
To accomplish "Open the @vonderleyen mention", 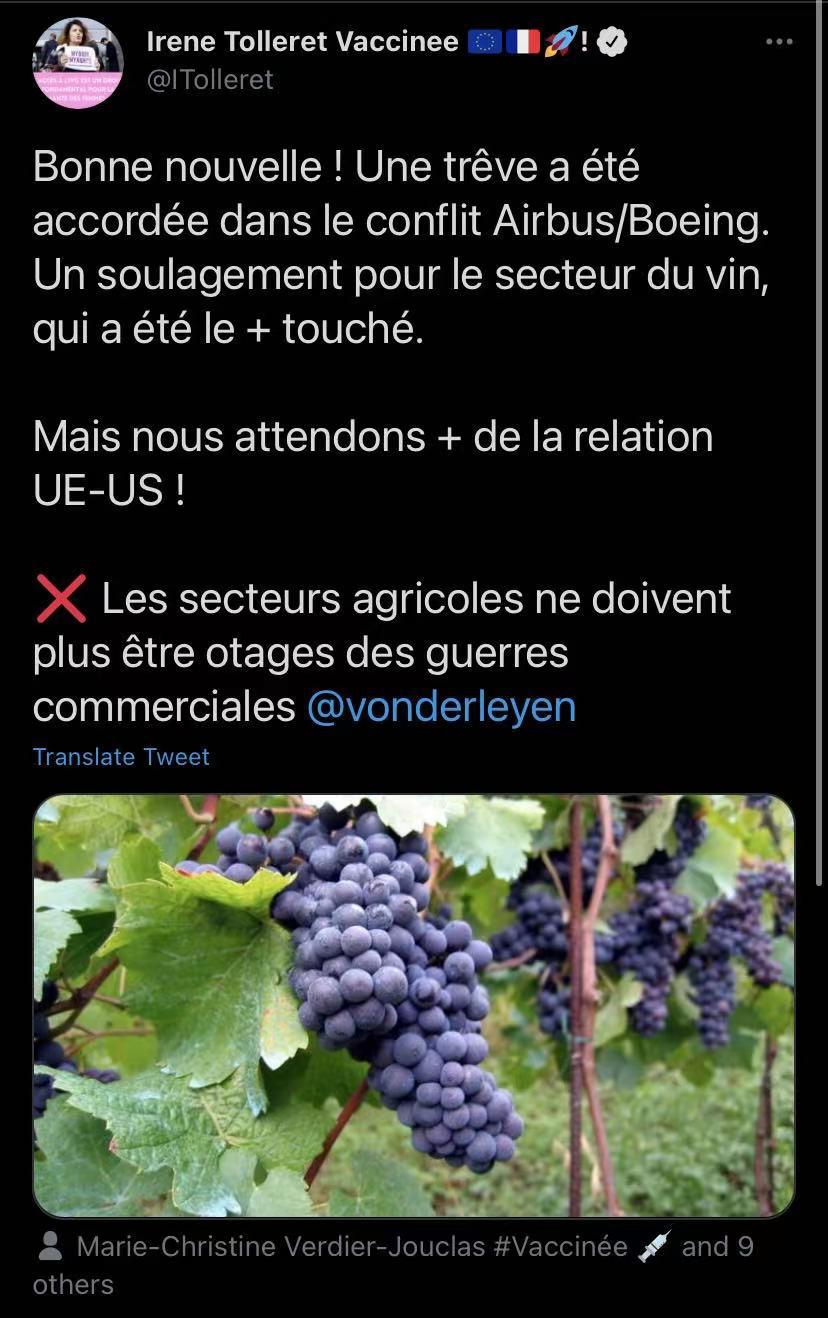I will [x=441, y=707].
